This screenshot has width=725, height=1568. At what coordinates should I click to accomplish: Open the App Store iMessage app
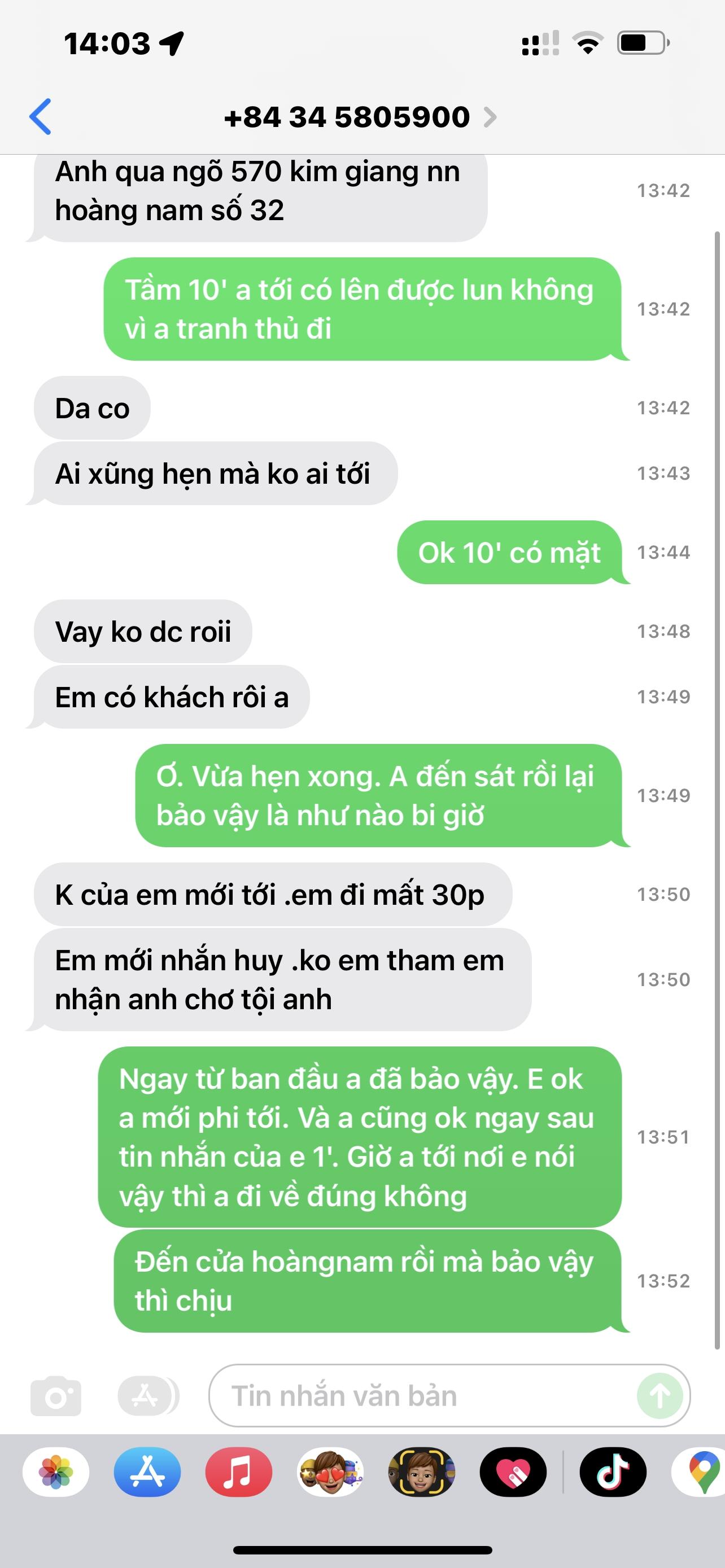[147, 1473]
